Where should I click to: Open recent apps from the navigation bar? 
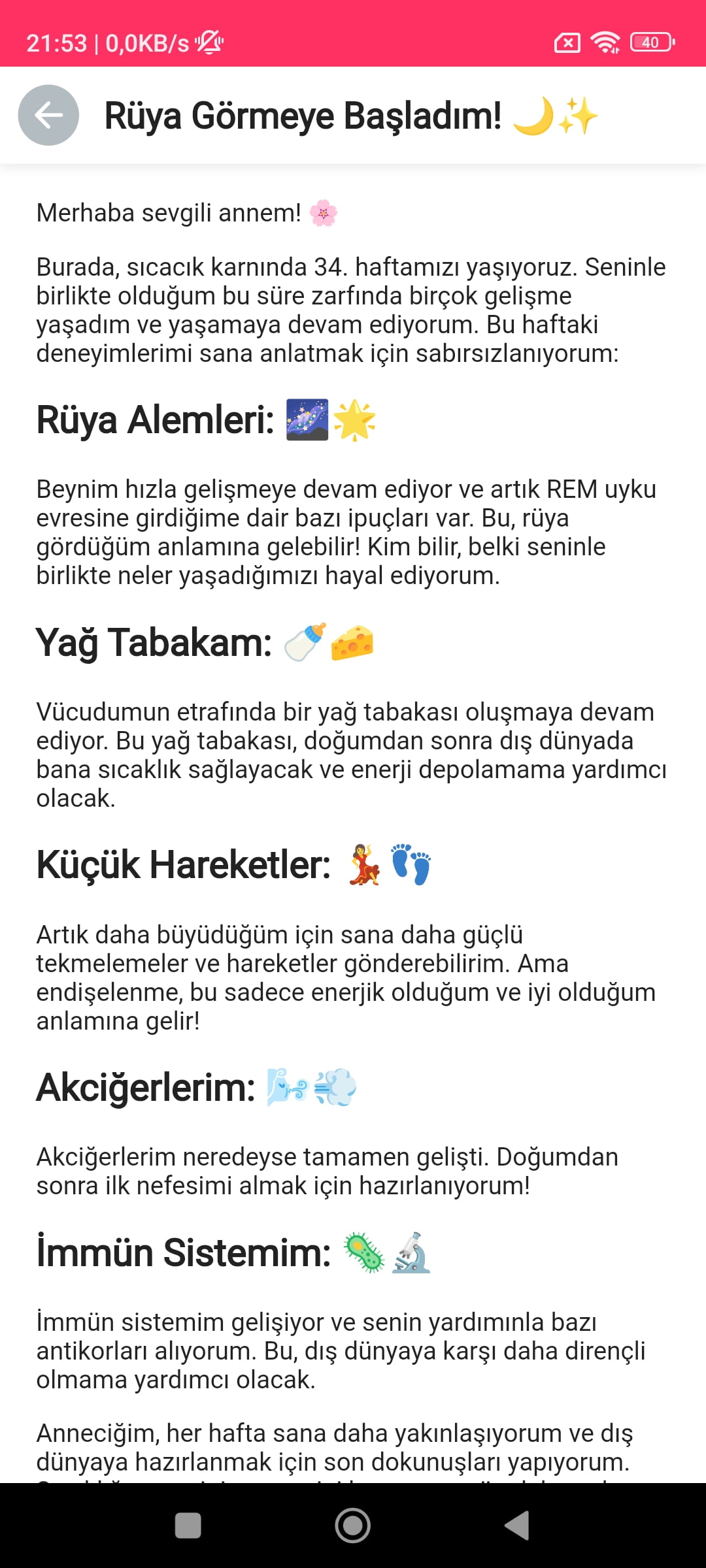coord(188,1526)
